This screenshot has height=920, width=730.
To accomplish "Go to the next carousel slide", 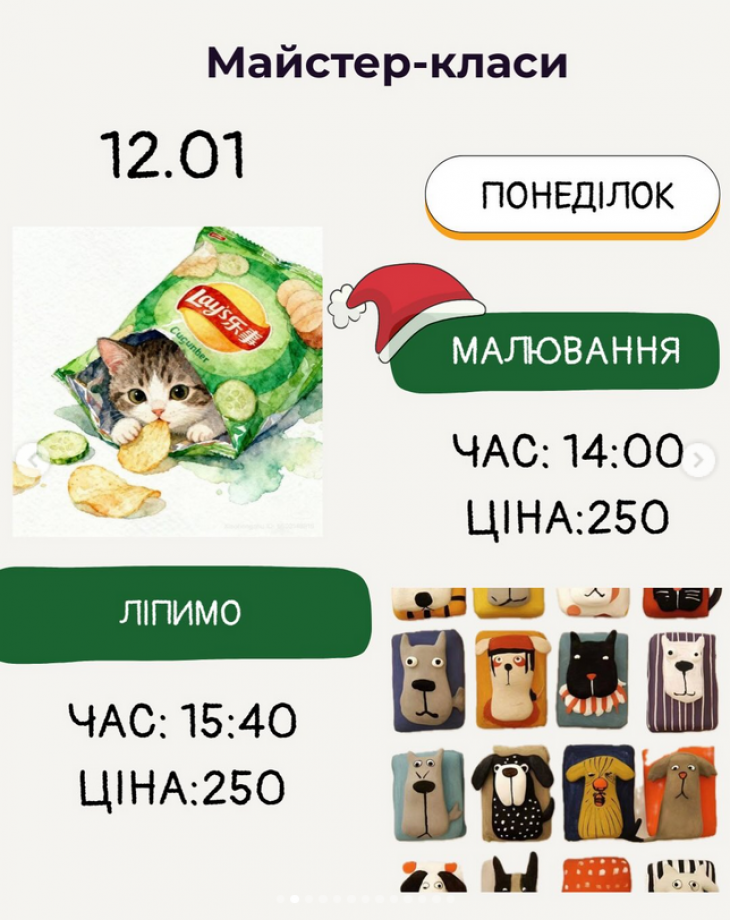I will pos(701,461).
